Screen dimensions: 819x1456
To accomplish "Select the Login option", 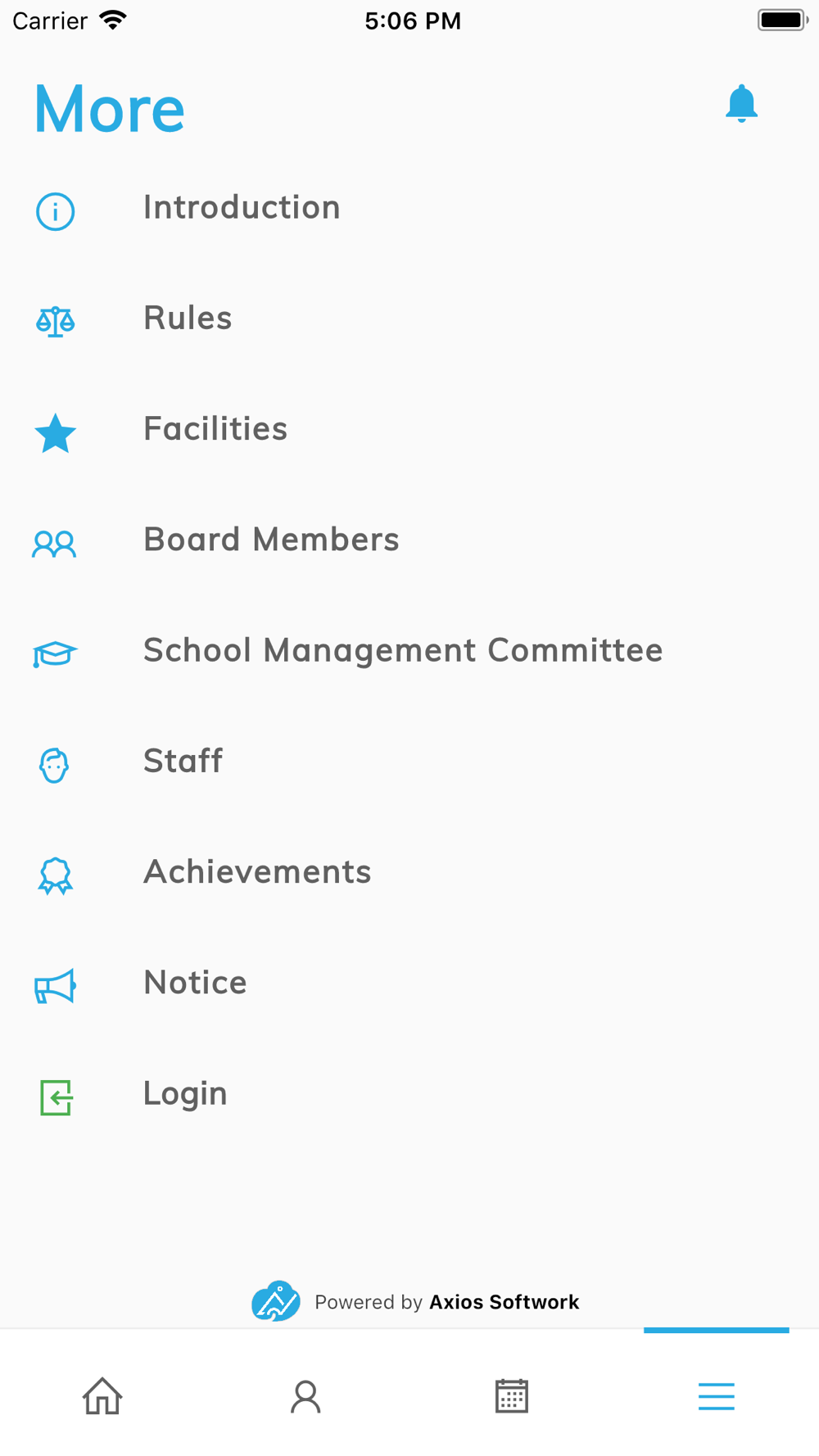I will pos(409,1095).
